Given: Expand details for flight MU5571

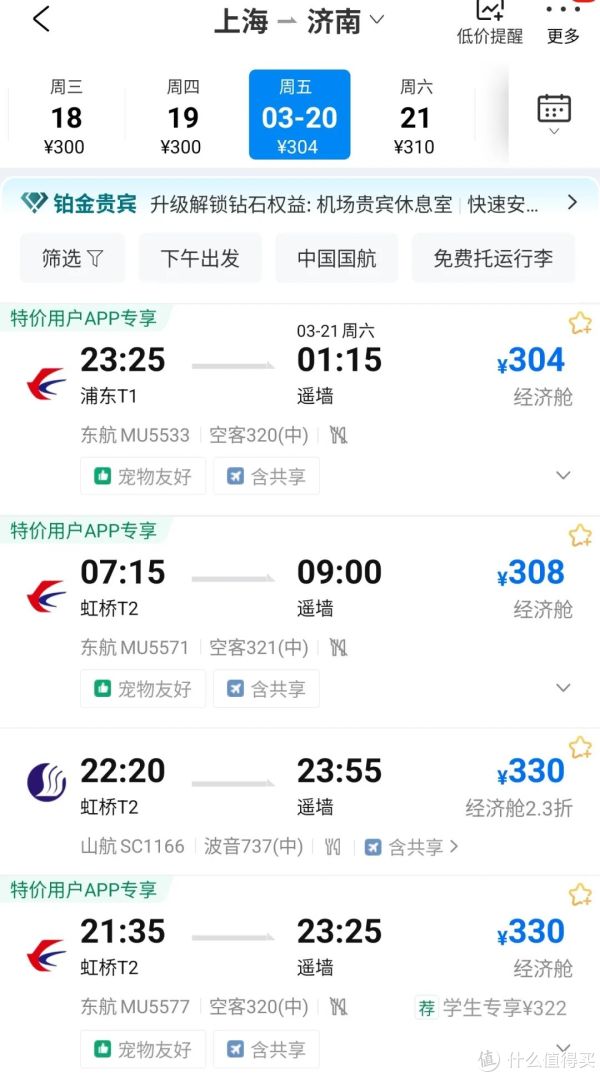Looking at the screenshot, I should [563, 688].
